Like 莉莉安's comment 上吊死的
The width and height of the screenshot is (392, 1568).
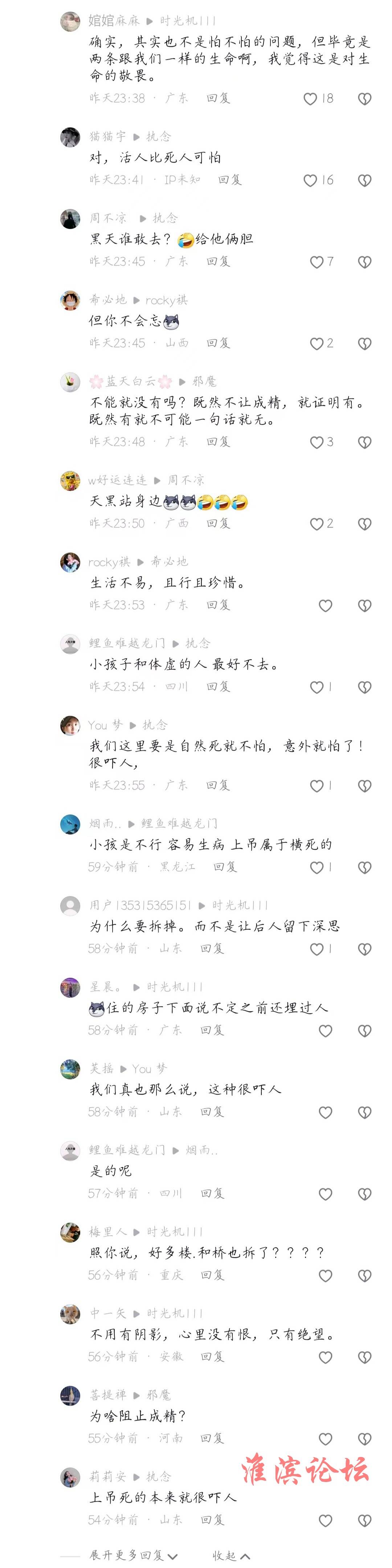(326, 1520)
